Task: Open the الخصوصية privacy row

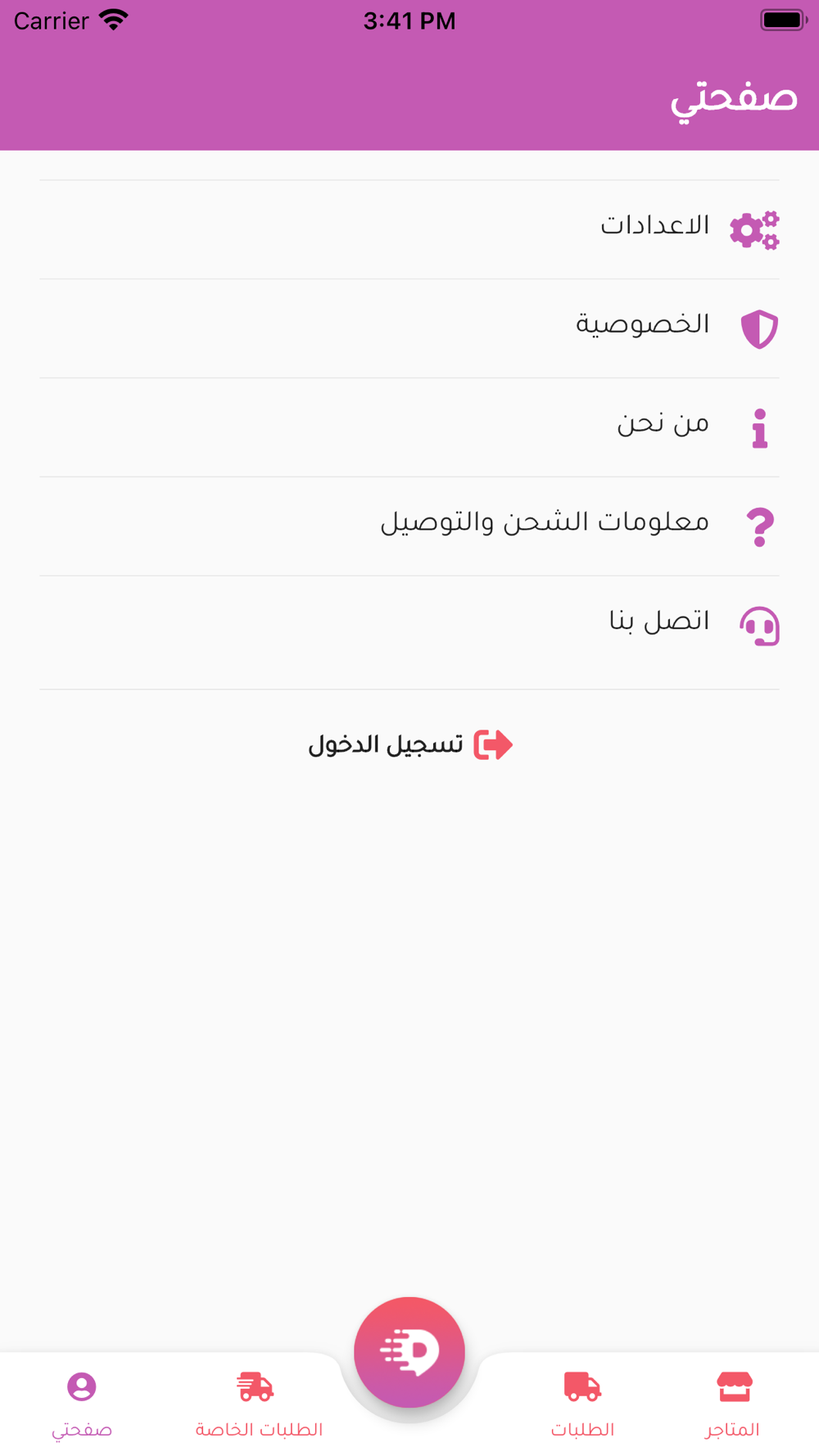Action: click(409, 328)
